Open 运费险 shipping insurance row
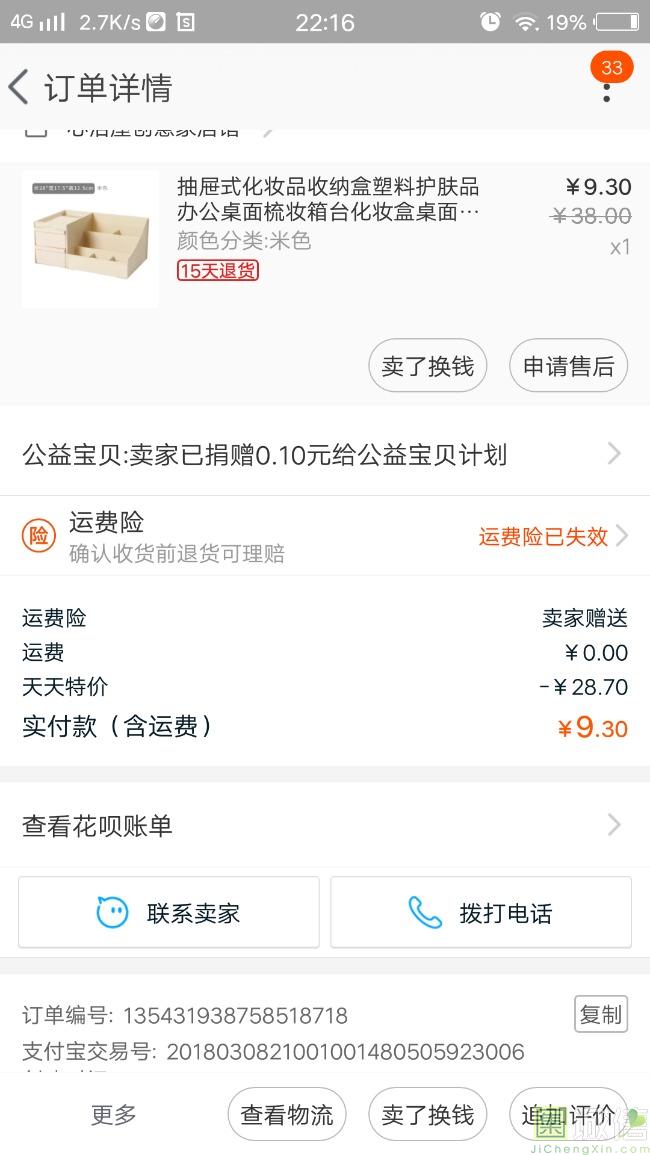The image size is (650, 1155). coord(324,536)
